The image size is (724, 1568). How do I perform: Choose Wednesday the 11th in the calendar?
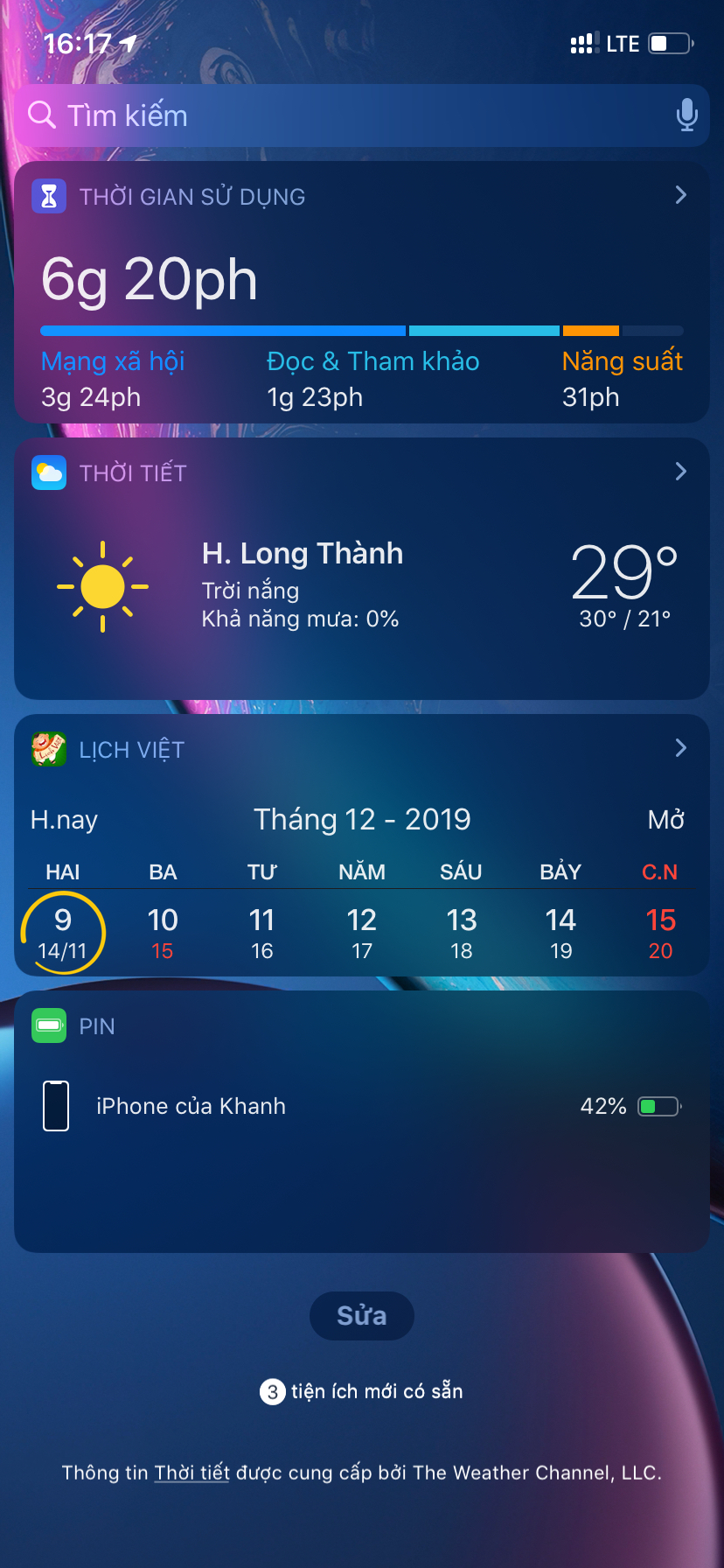[x=262, y=932]
